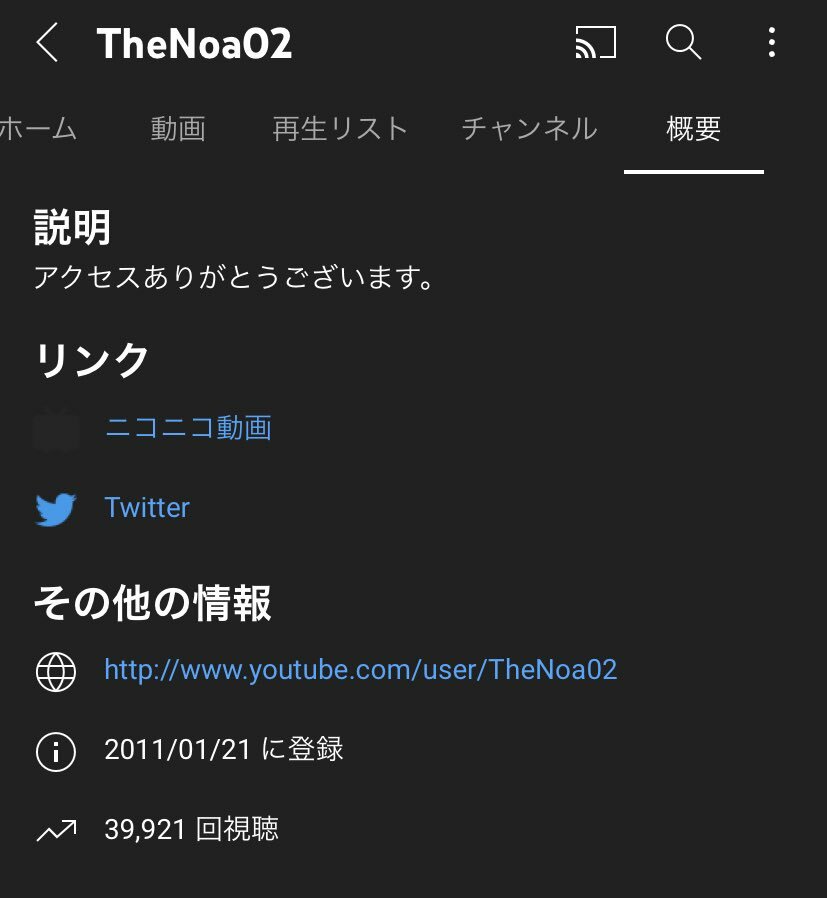Switch to the 動画 tab
This screenshot has width=827, height=898.
click(178, 129)
